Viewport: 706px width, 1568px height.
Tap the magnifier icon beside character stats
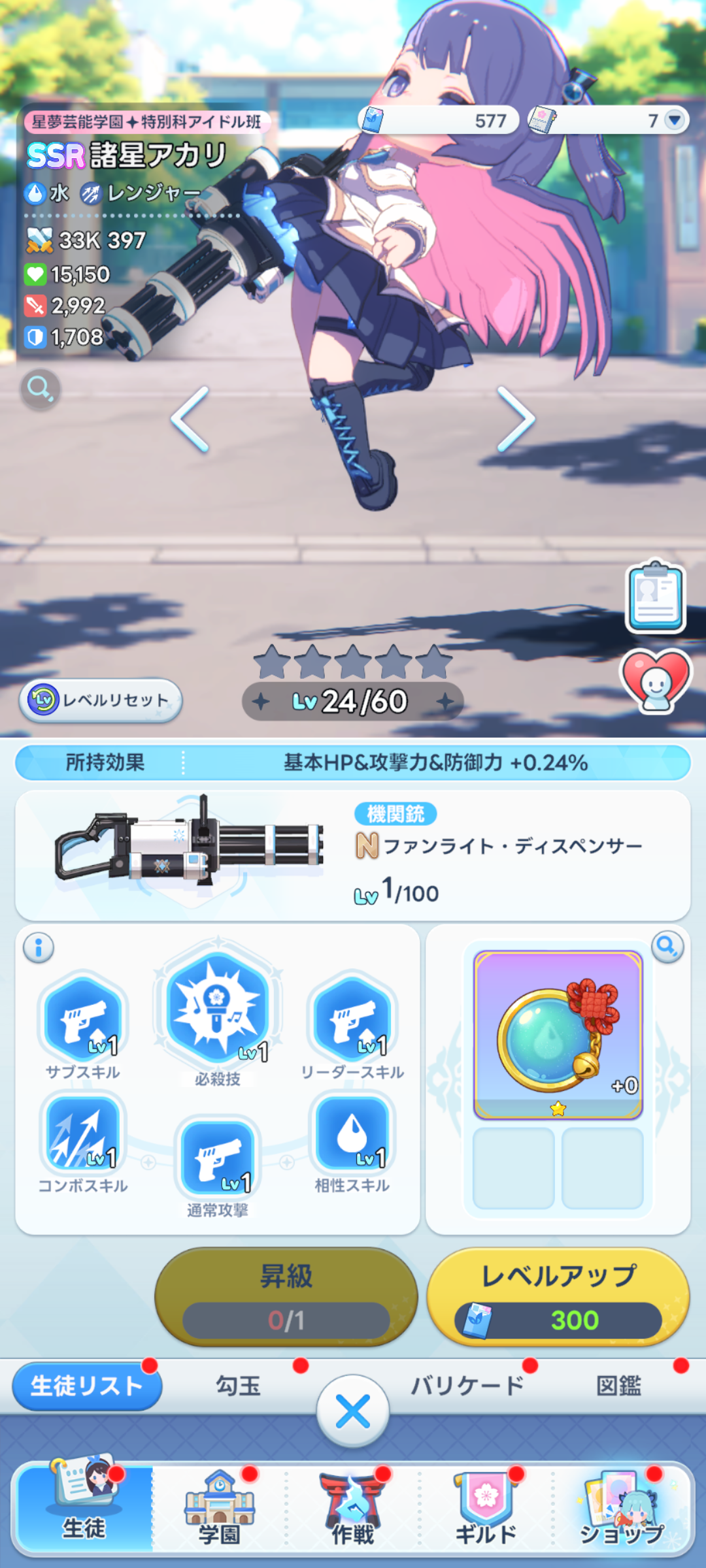(x=40, y=389)
